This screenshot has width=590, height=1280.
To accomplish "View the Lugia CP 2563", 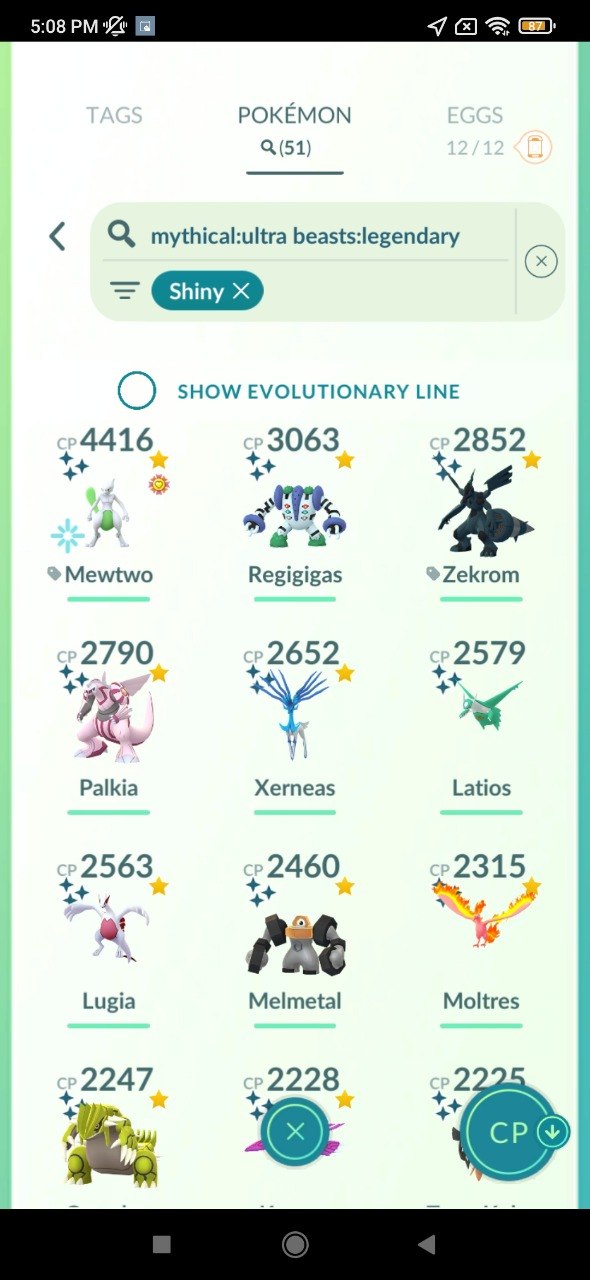I will (x=108, y=938).
